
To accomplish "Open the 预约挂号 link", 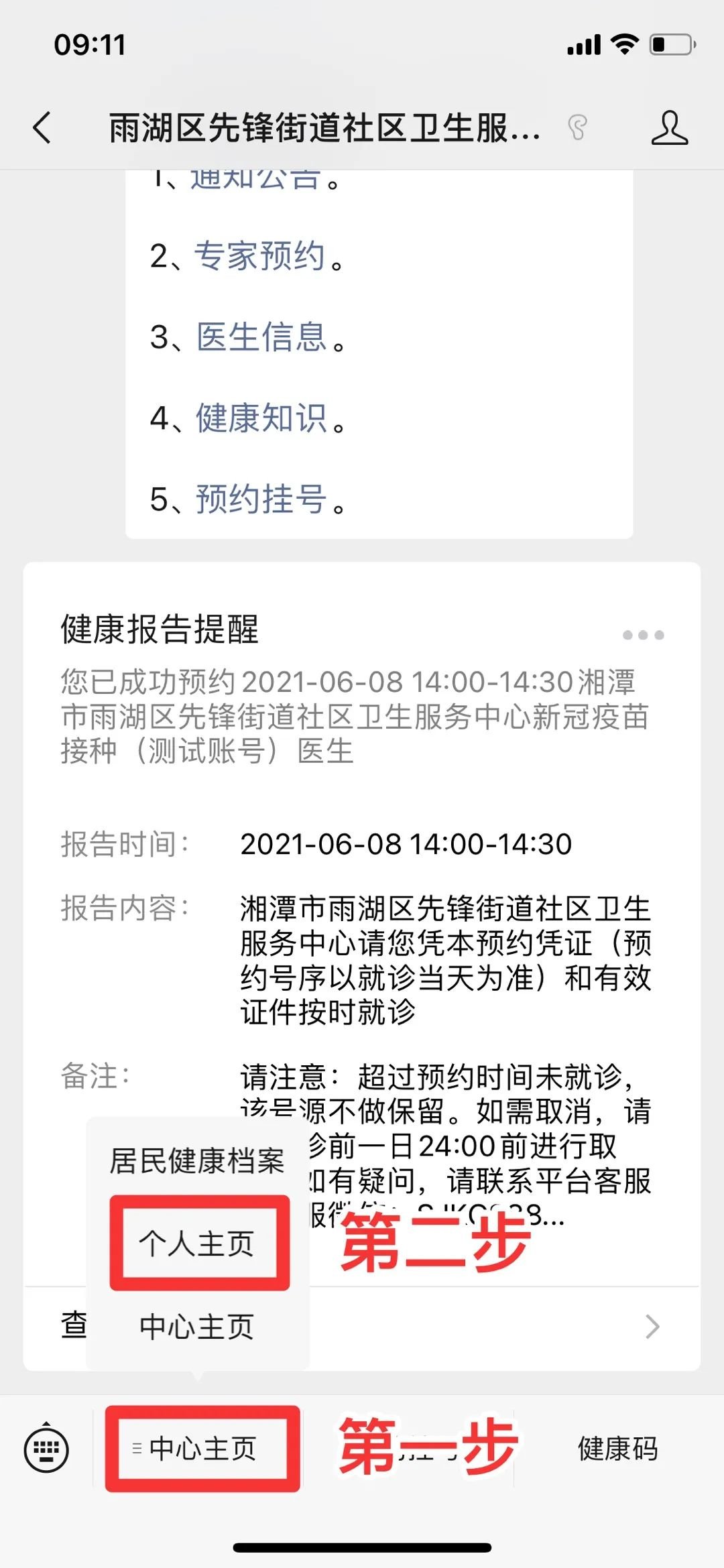I will (x=261, y=499).
